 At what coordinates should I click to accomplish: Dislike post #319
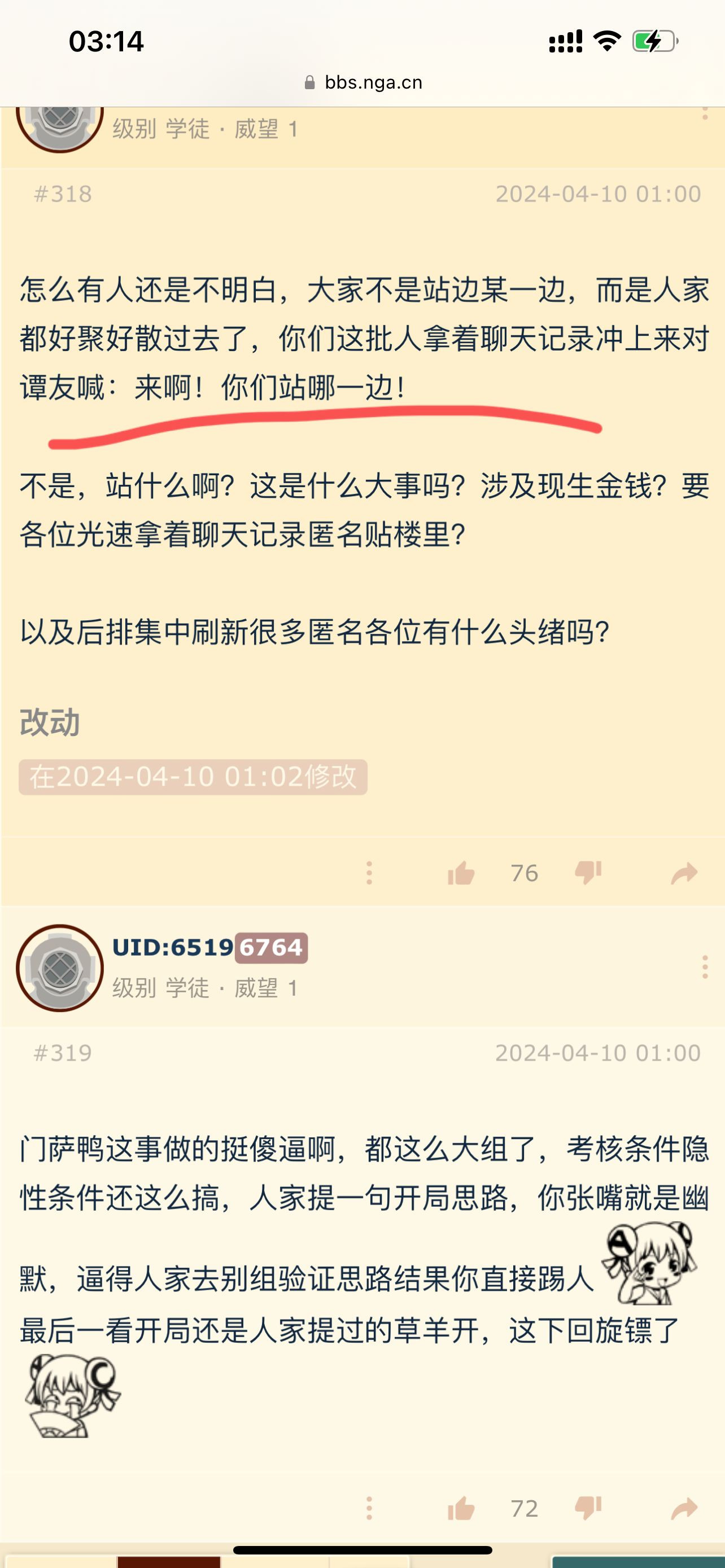[x=588, y=1508]
